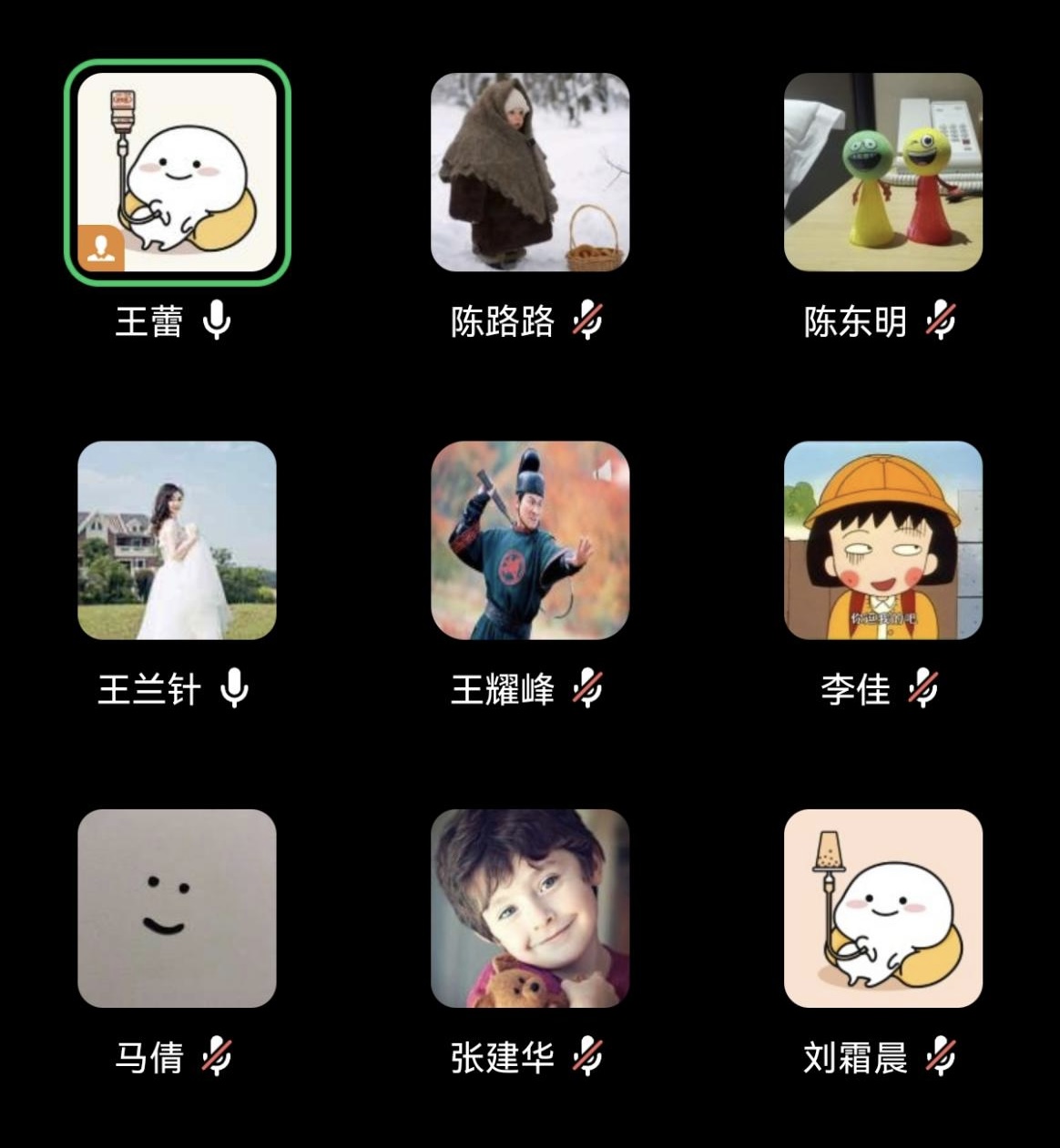View 李佳's participant tile
The image size is (1060, 1148).
[882, 541]
